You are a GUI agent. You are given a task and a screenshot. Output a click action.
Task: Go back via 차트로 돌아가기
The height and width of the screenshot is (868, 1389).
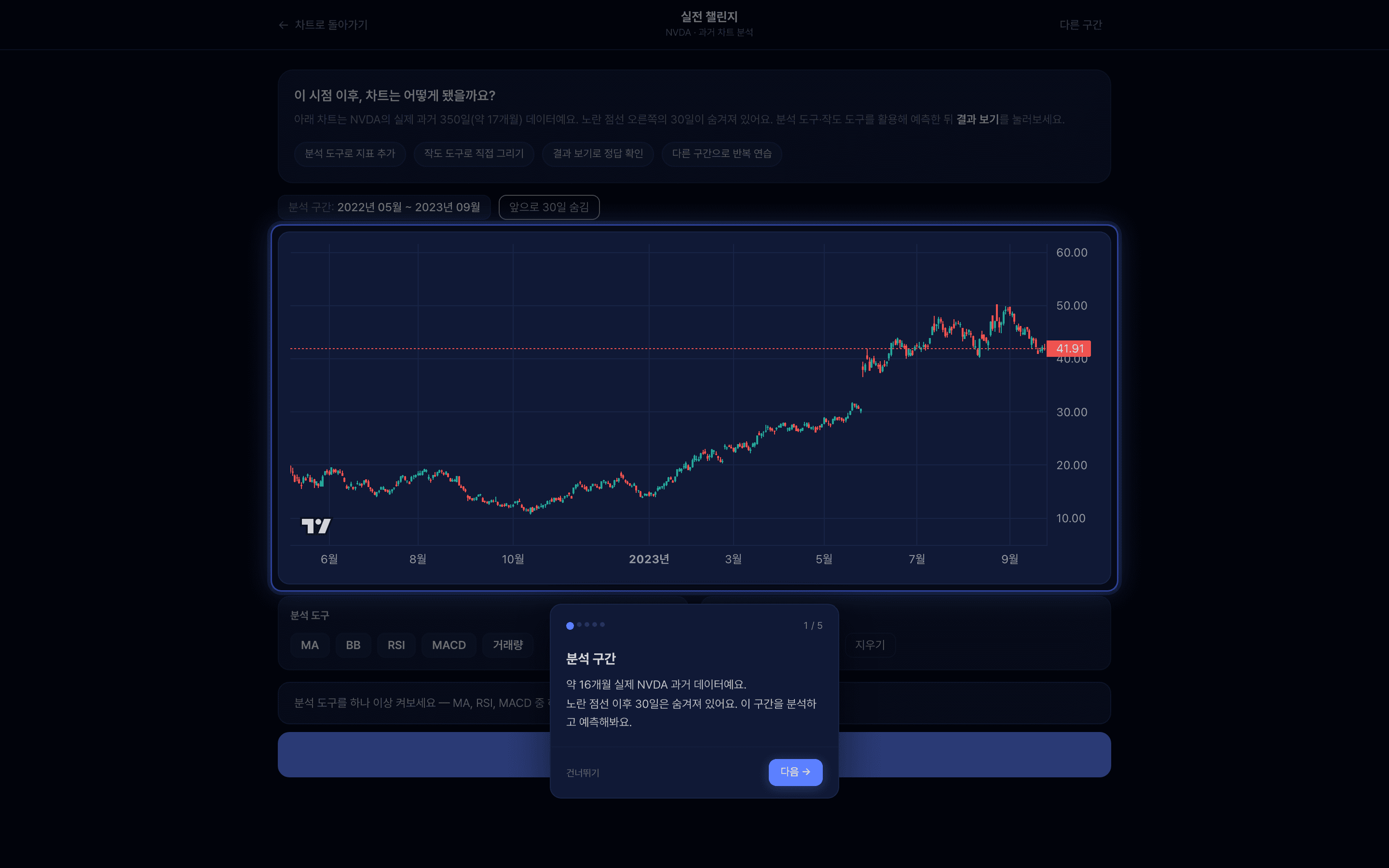coord(323,25)
